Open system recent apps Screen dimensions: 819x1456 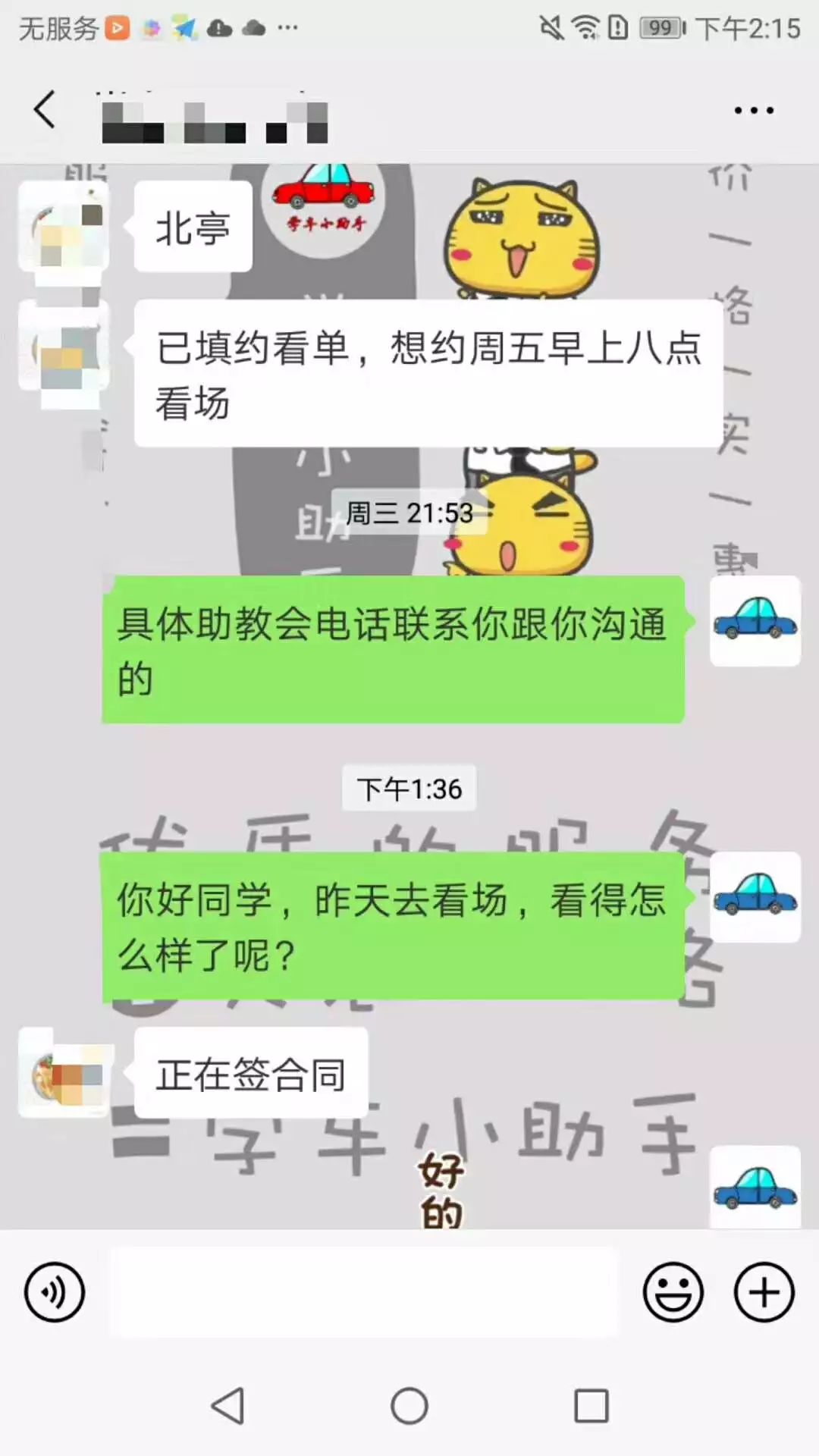point(591,1406)
